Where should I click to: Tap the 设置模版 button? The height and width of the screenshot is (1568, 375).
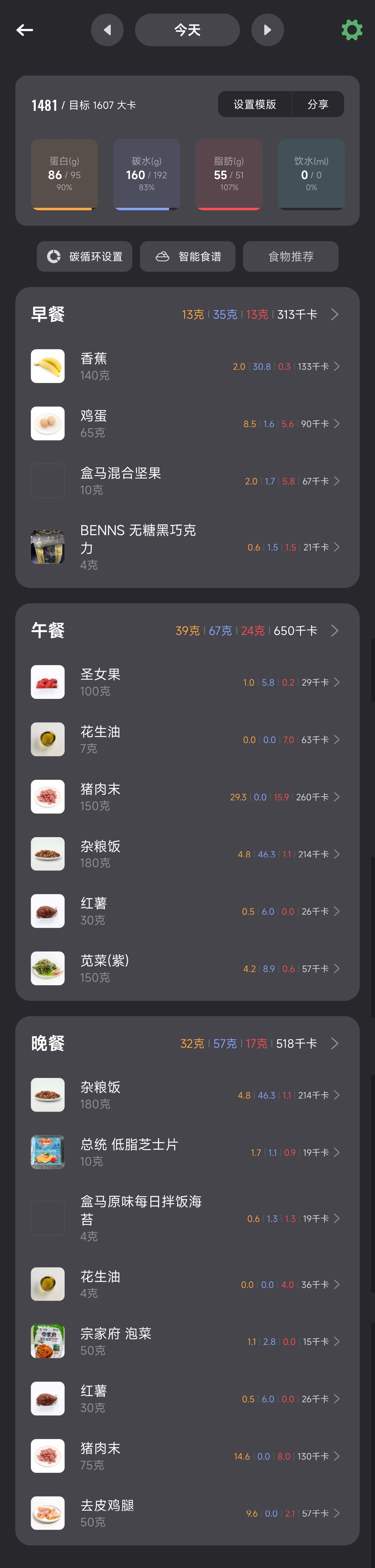click(x=255, y=105)
